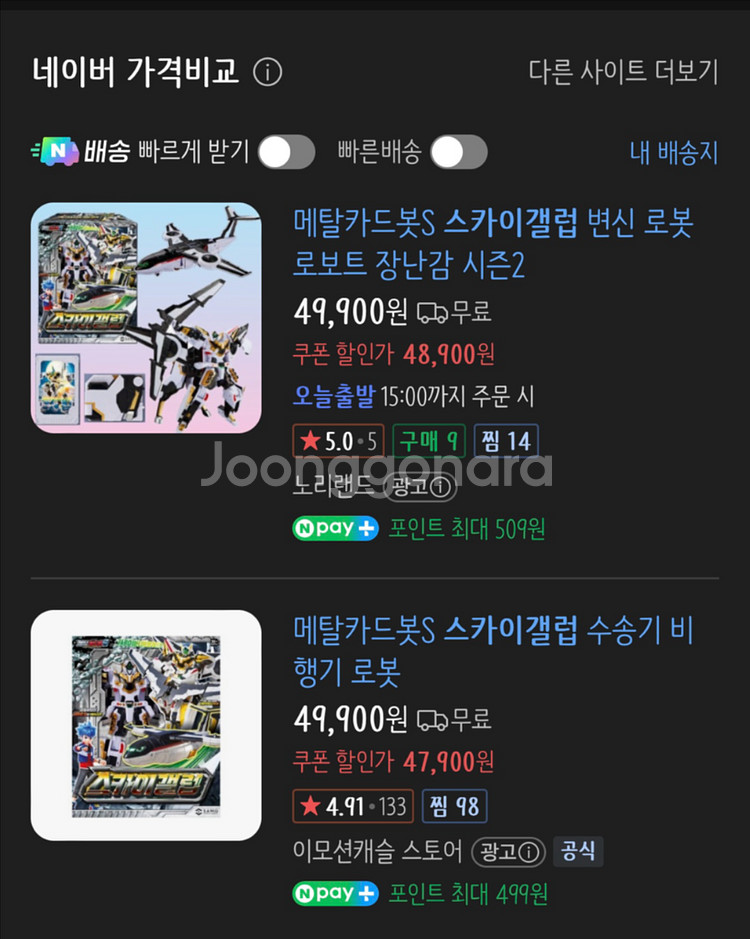
Task: Turn on the 빠른배송 toggle
Action: point(460,150)
